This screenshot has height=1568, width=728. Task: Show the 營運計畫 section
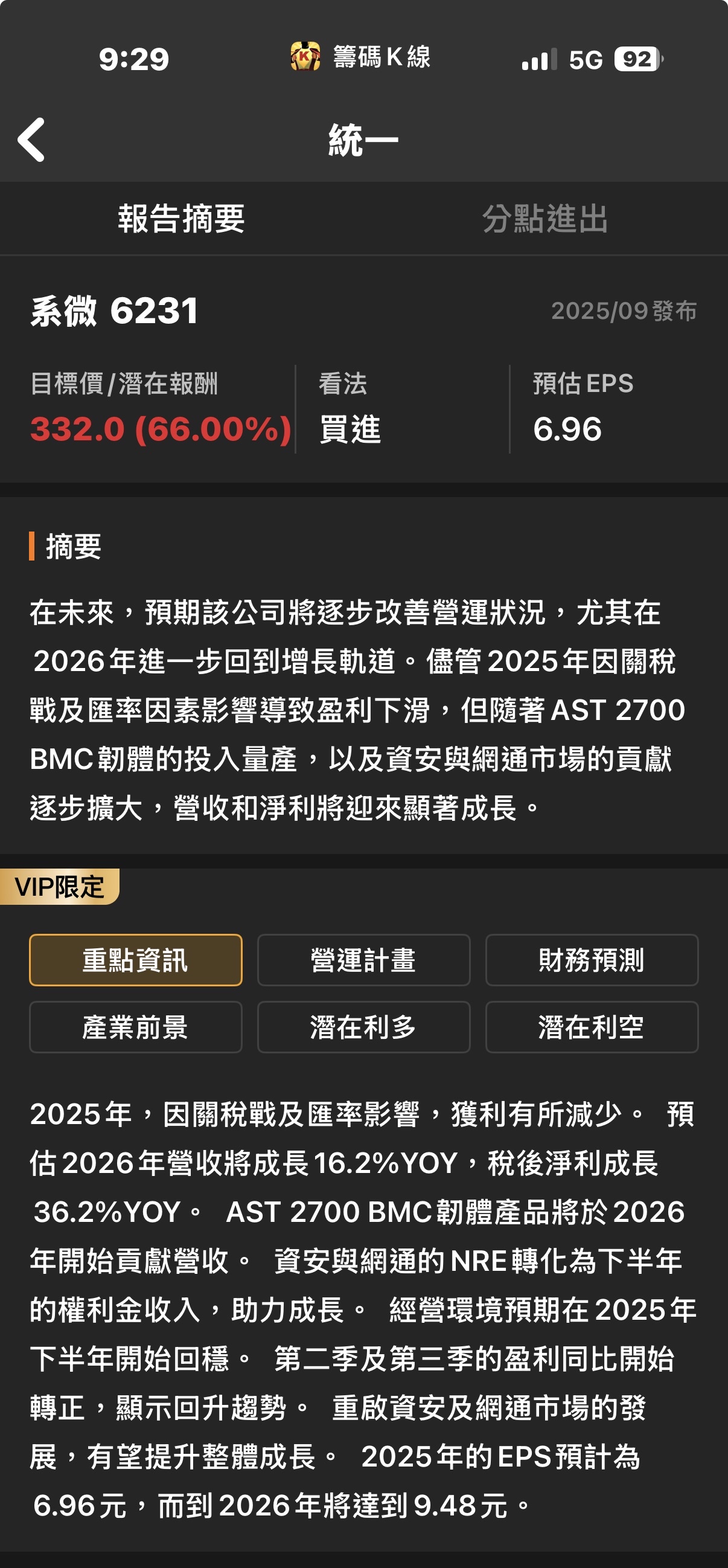363,960
